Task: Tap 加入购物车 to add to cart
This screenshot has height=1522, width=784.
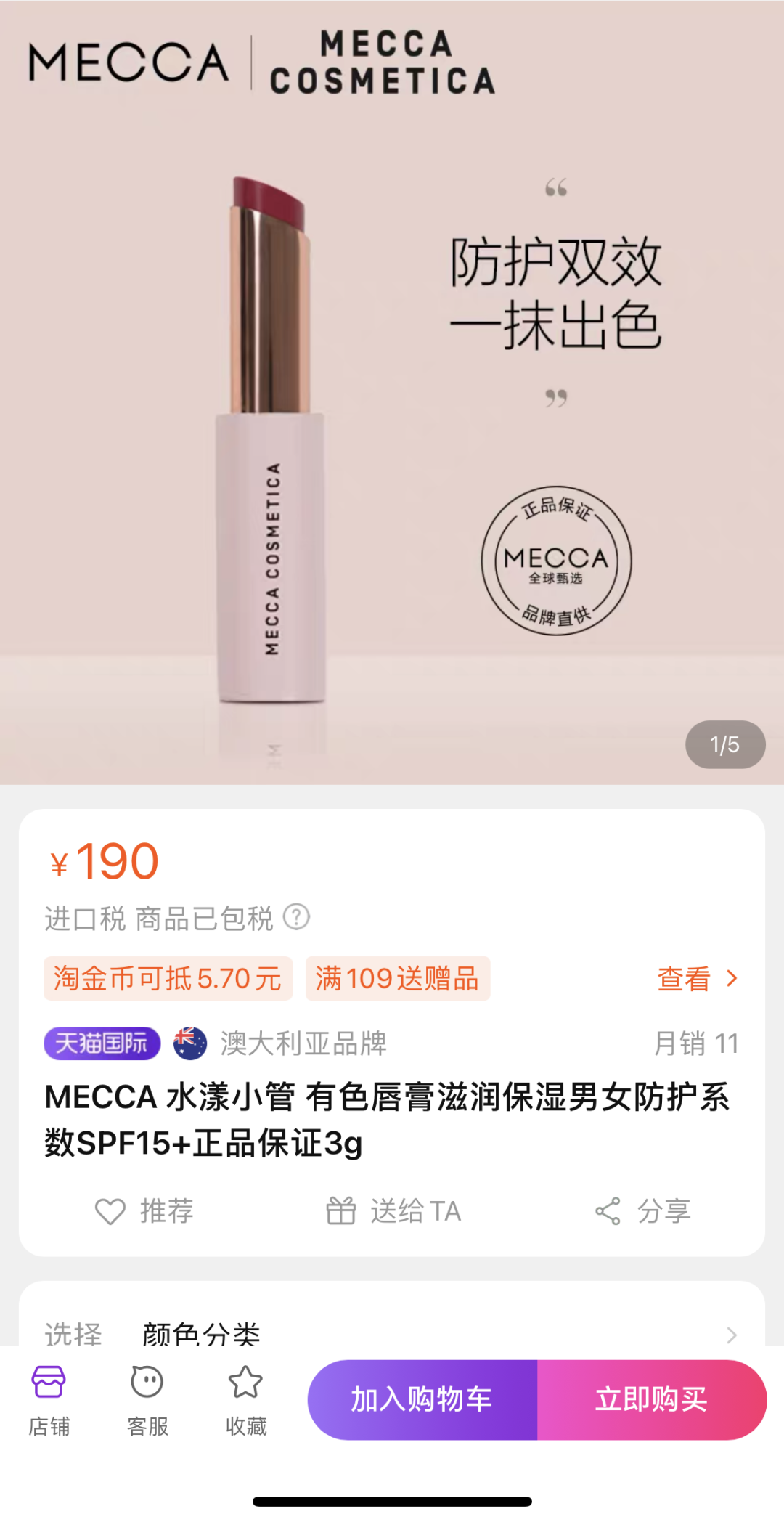Action: 422,1399
